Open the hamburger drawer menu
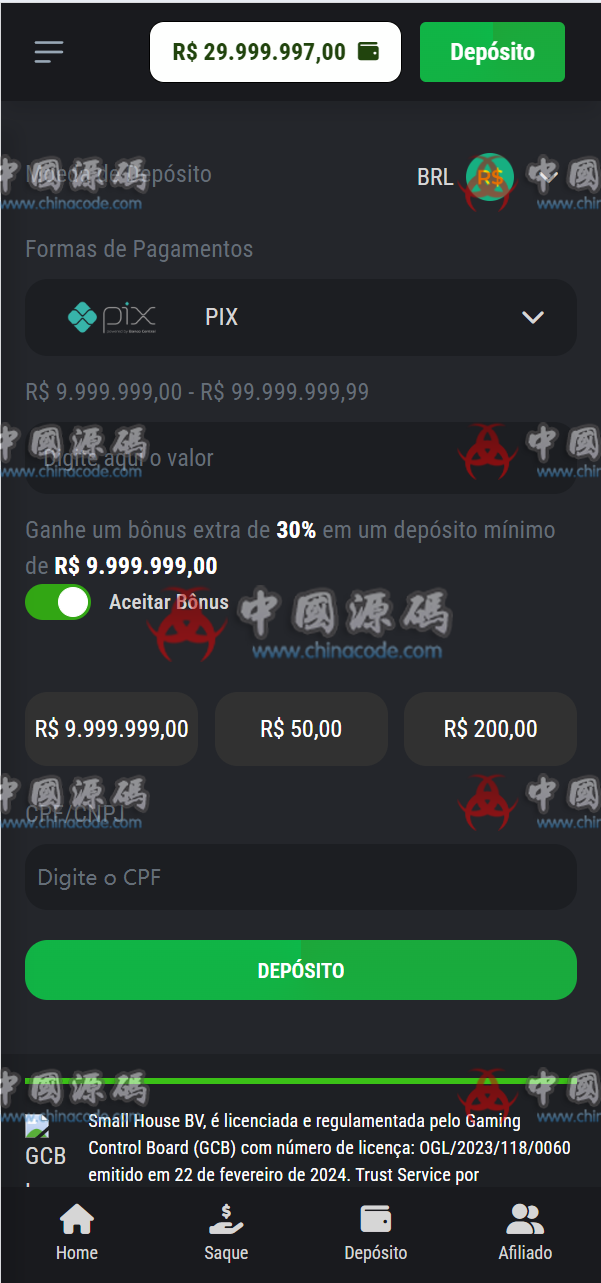Image resolution: width=601 pixels, height=1283 pixels. (x=48, y=52)
